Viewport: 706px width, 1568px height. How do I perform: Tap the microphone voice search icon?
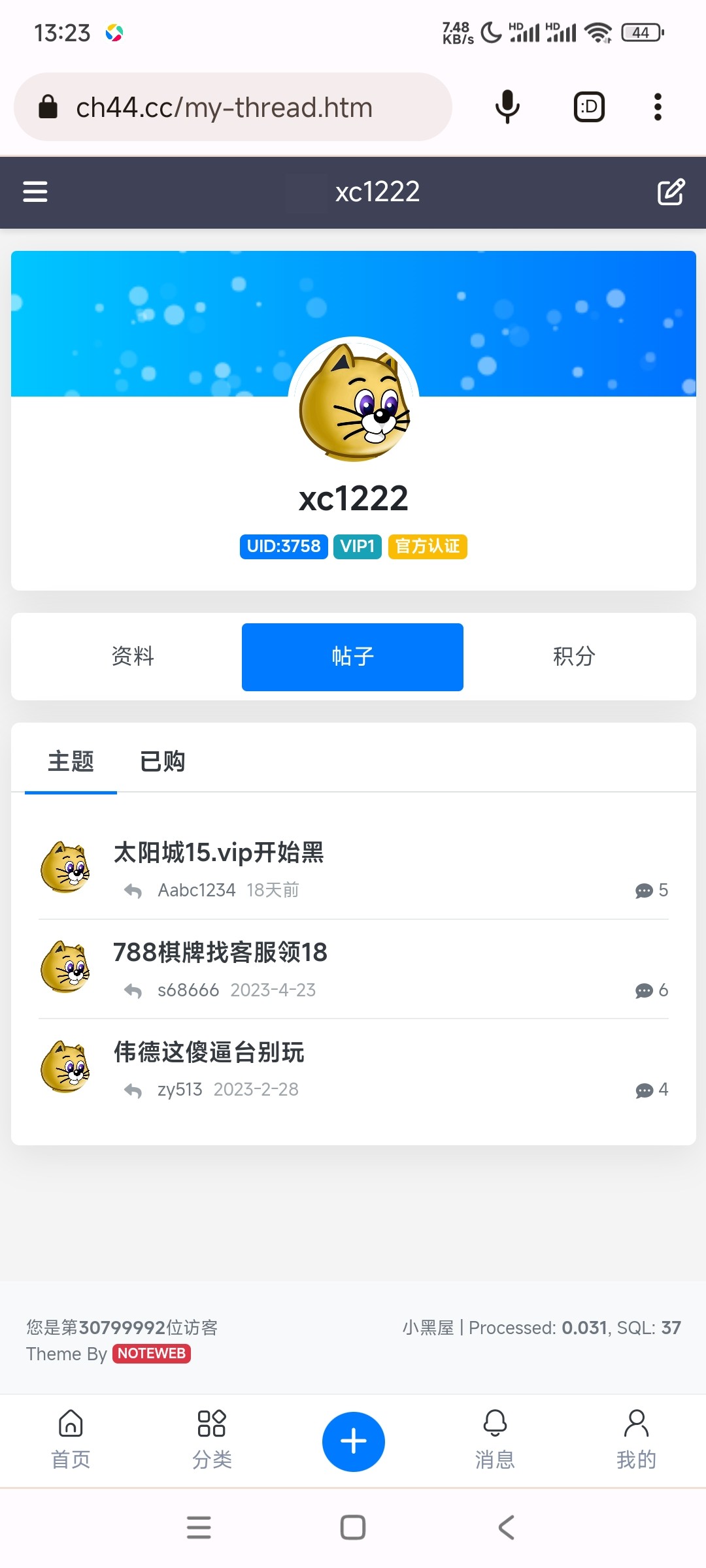click(507, 107)
